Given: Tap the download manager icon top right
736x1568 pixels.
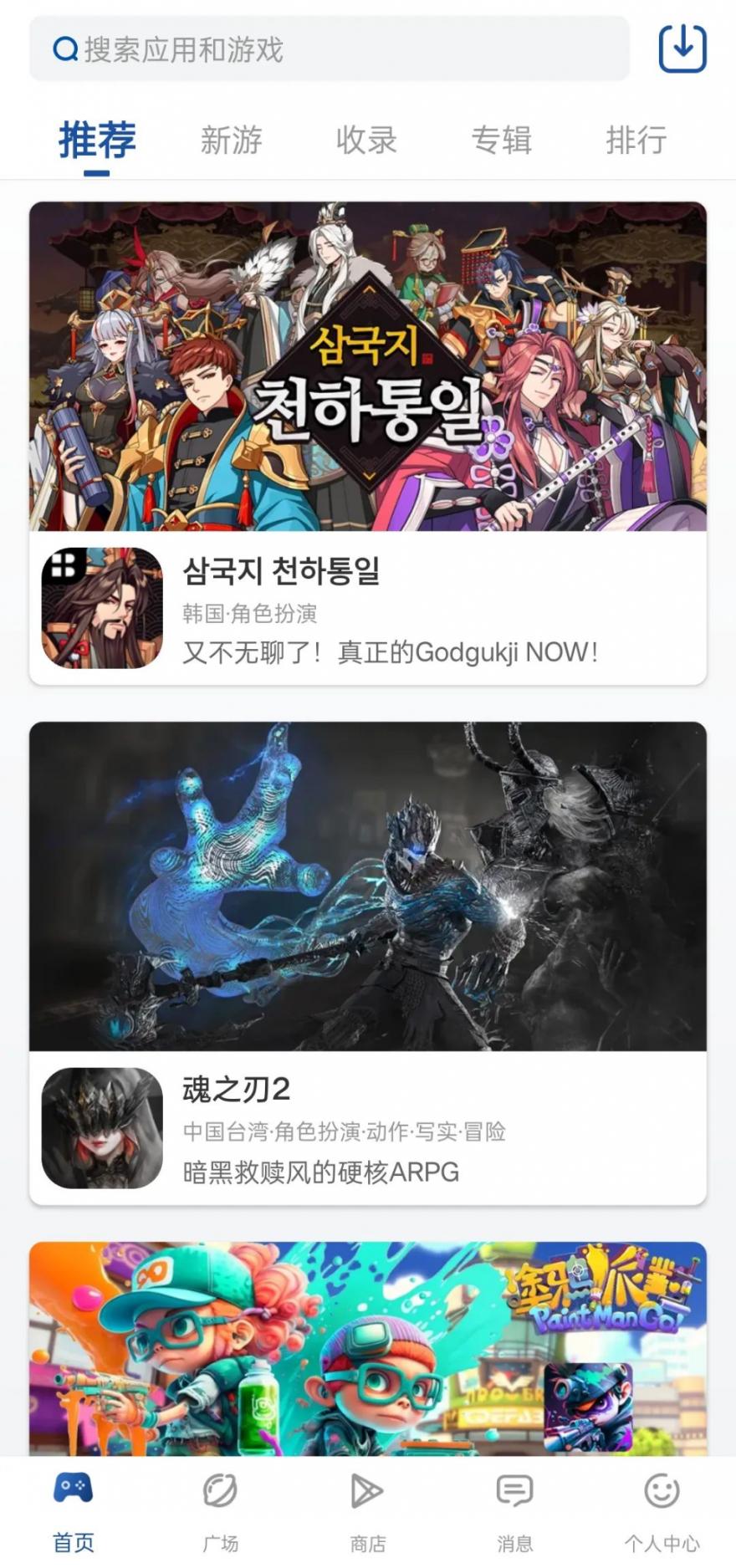Looking at the screenshot, I should [682, 50].
